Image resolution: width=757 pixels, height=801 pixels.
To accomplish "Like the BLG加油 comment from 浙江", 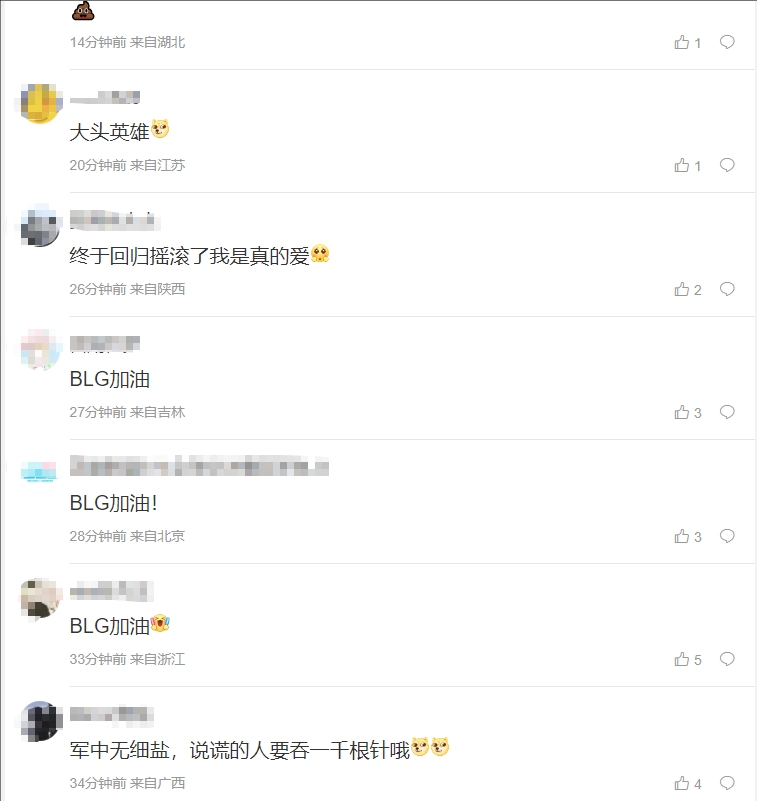I will (682, 659).
